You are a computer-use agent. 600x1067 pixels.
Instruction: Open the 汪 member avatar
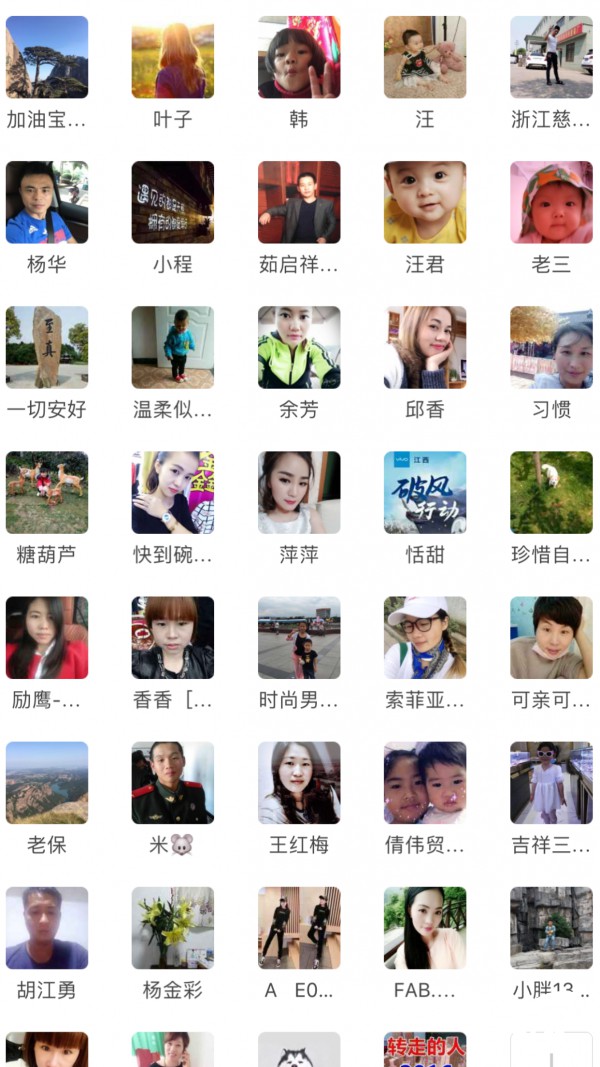[x=425, y=57]
